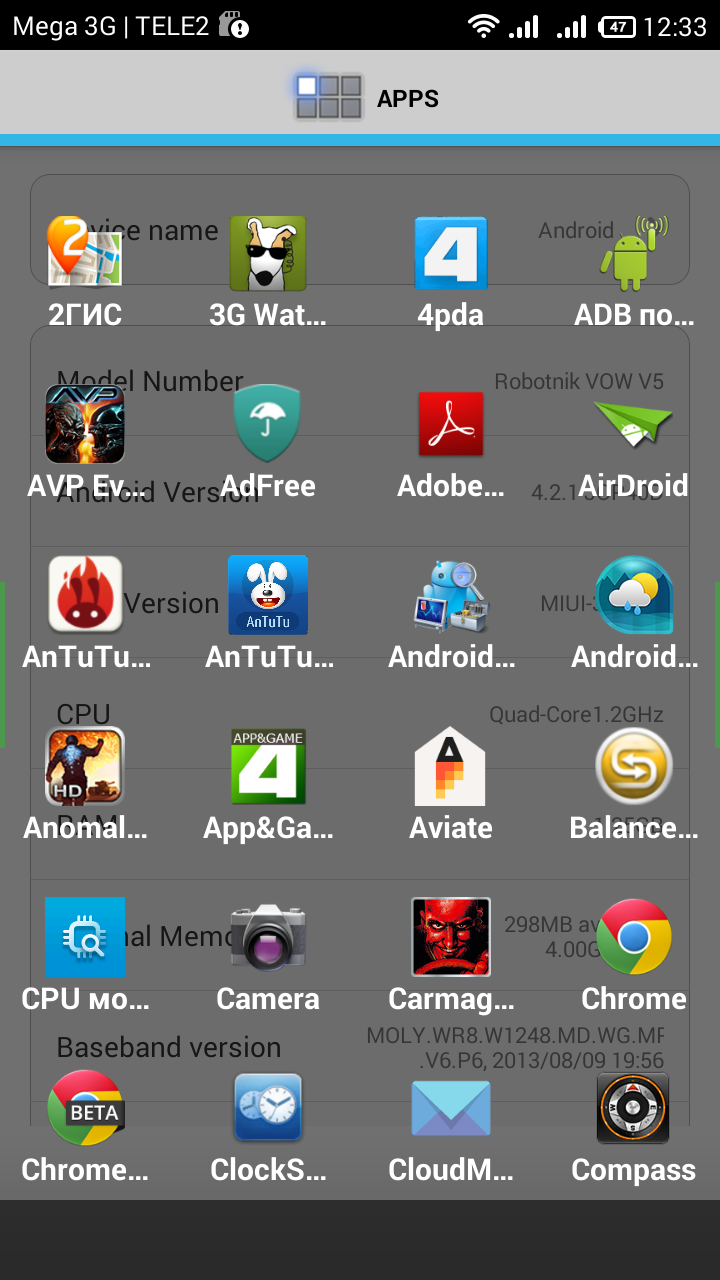Open AdFree app
Image resolution: width=720 pixels, height=1280 pixels.
(x=268, y=425)
